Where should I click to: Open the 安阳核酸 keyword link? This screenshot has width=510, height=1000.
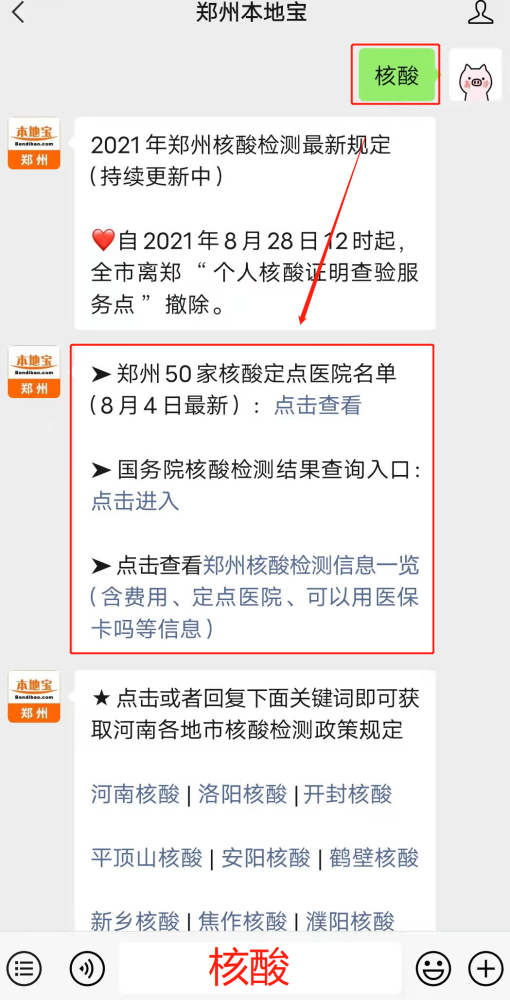click(x=266, y=858)
